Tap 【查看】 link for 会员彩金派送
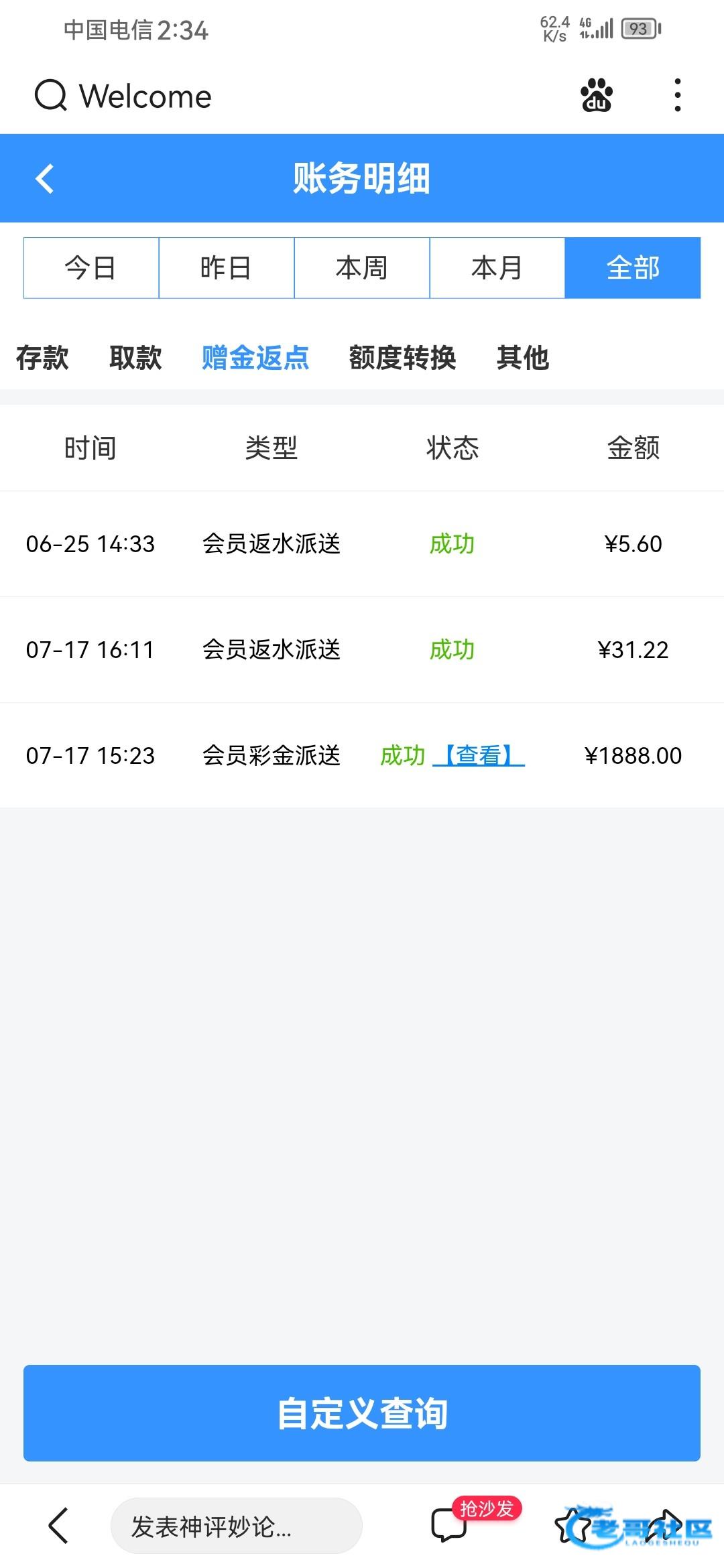724x1568 pixels. pyautogui.click(x=479, y=756)
